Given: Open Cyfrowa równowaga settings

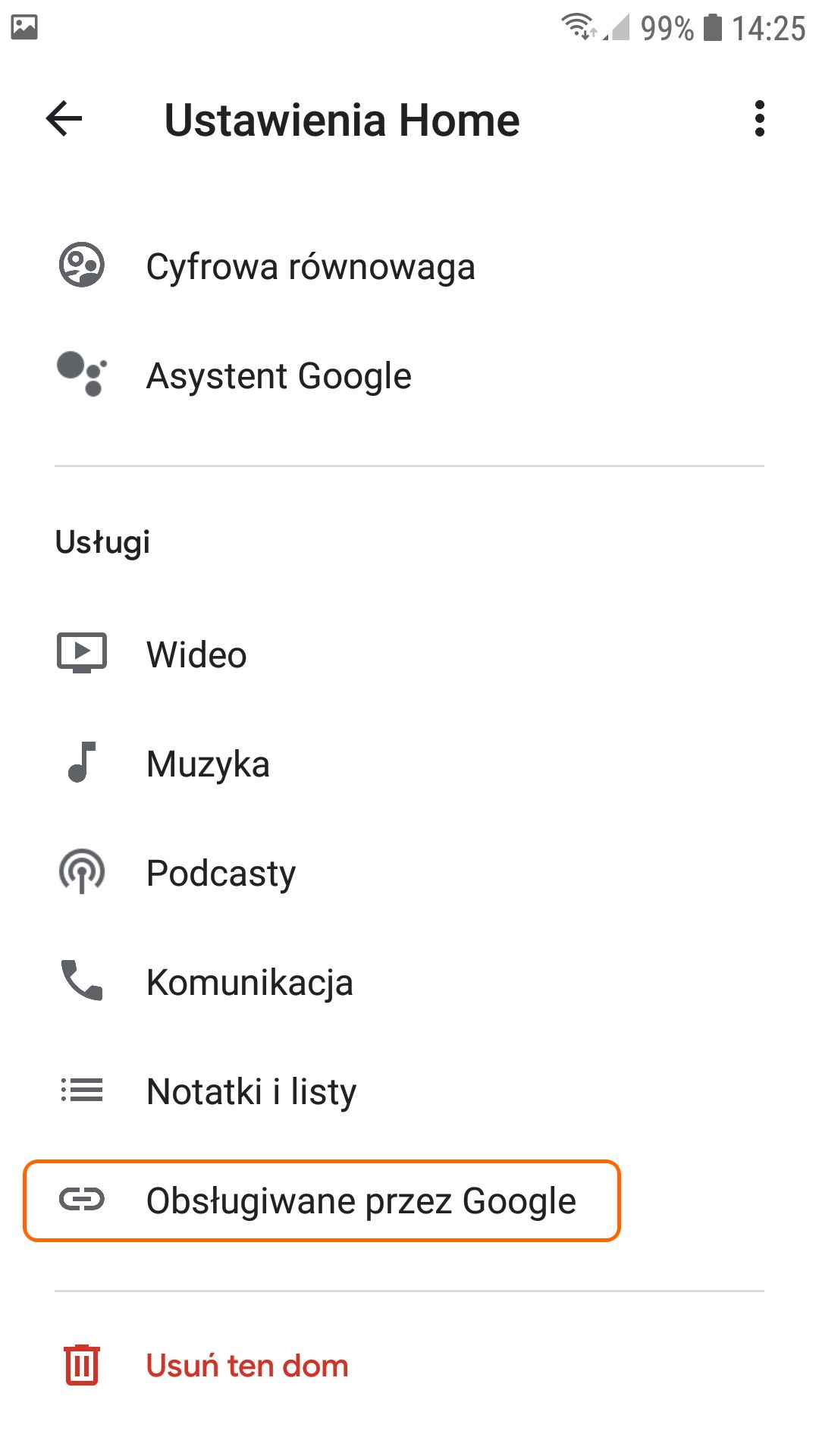Looking at the screenshot, I should coord(310,266).
